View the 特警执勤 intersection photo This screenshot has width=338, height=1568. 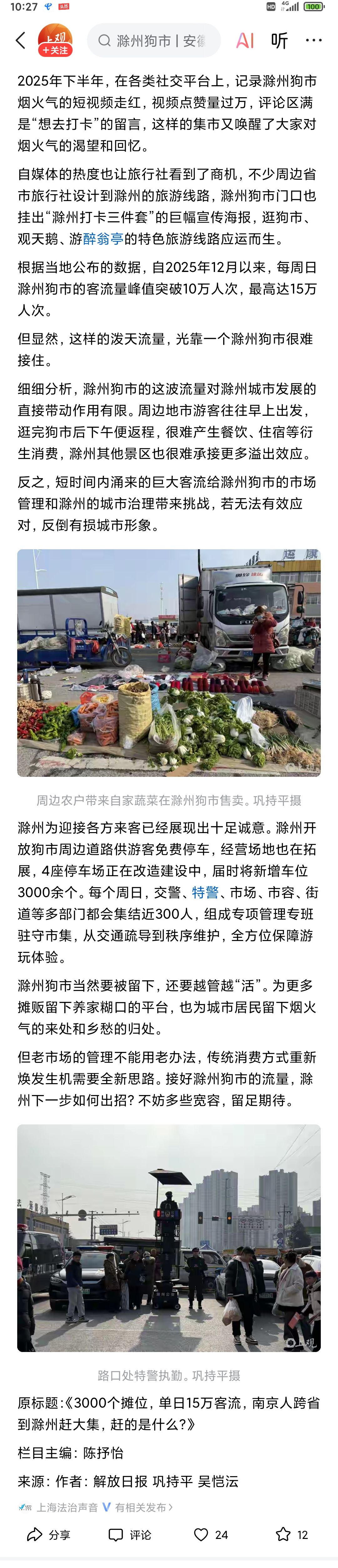pyautogui.click(x=169, y=1238)
